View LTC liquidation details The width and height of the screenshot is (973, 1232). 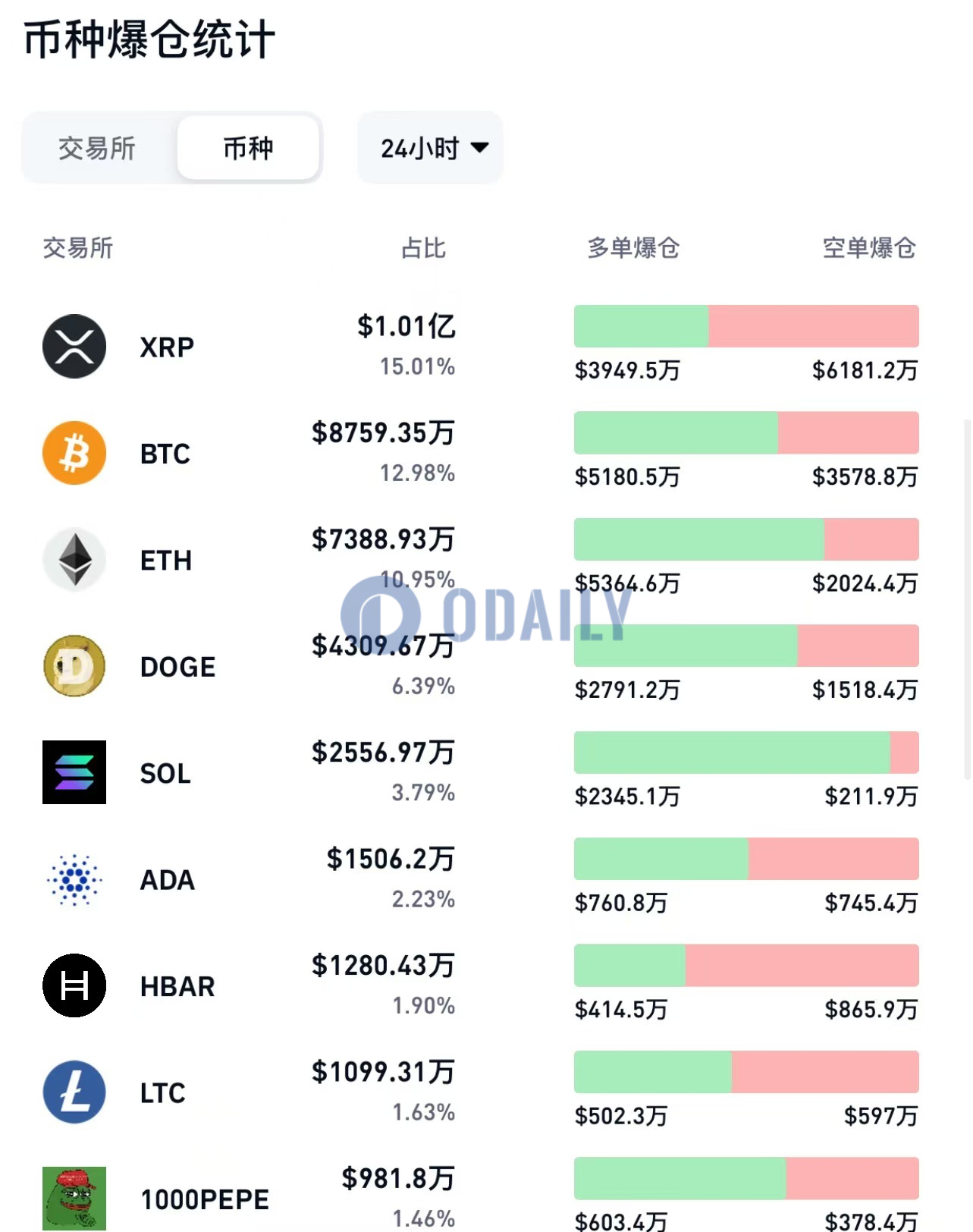162,1093
